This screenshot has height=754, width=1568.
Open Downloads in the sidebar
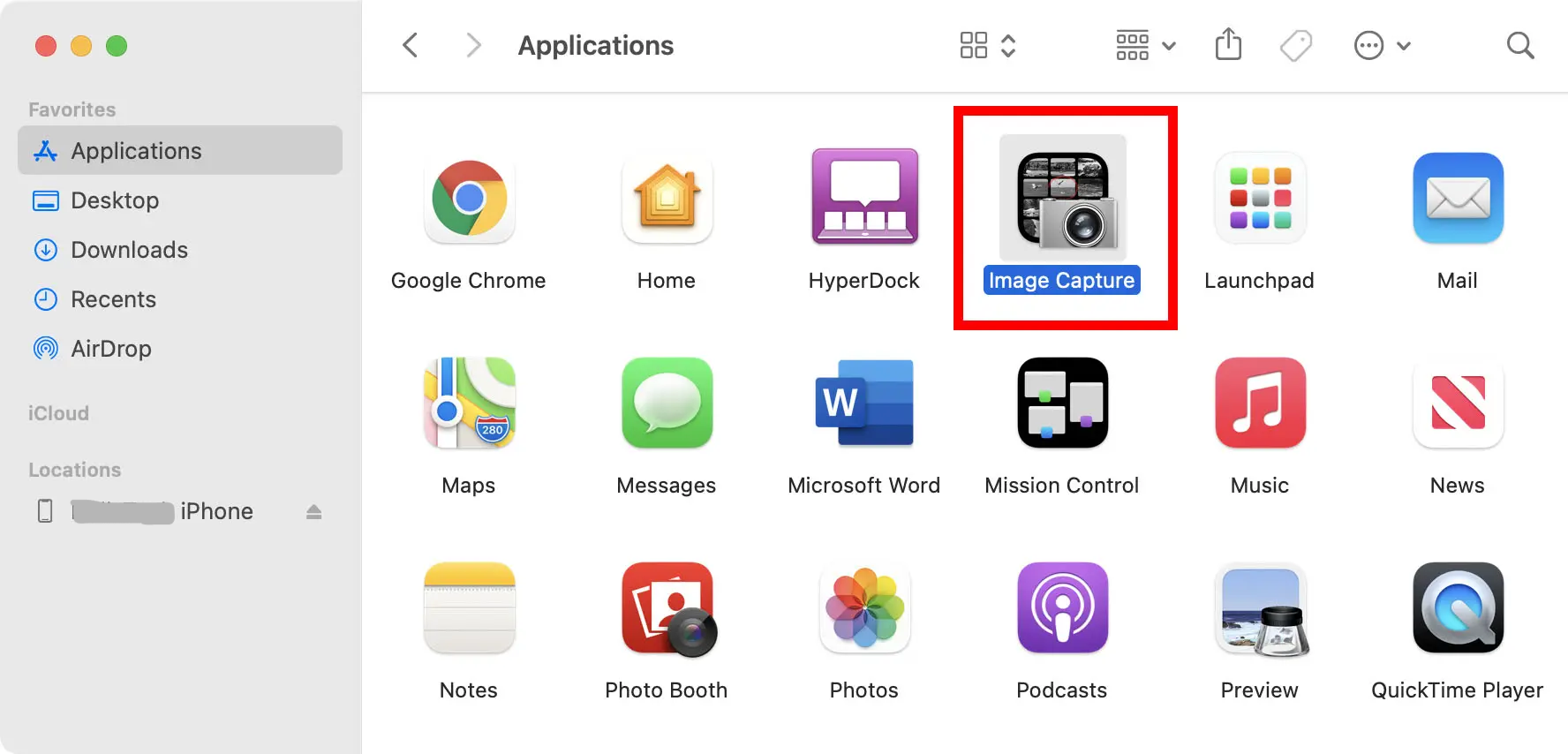[x=129, y=250]
